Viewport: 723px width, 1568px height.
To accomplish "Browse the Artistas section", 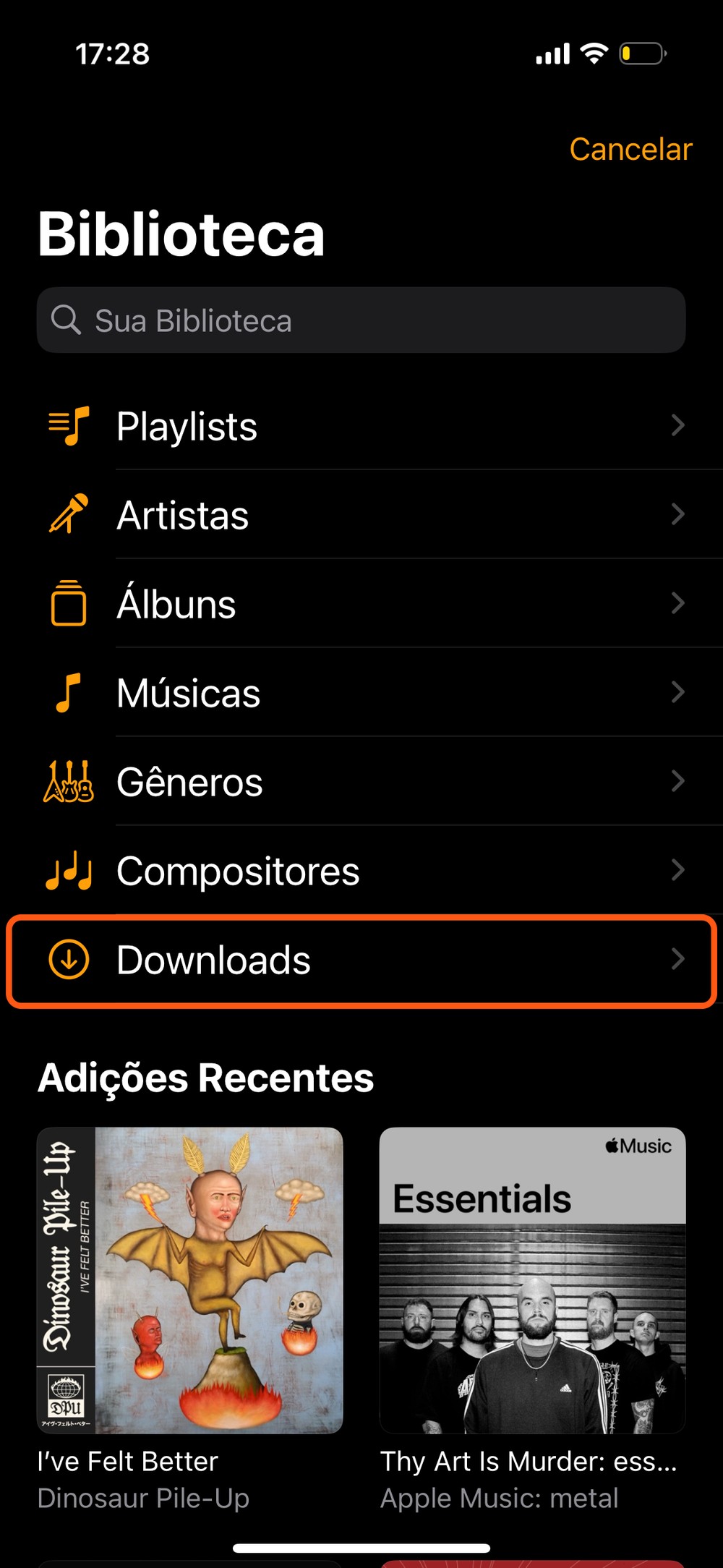I will tap(361, 515).
